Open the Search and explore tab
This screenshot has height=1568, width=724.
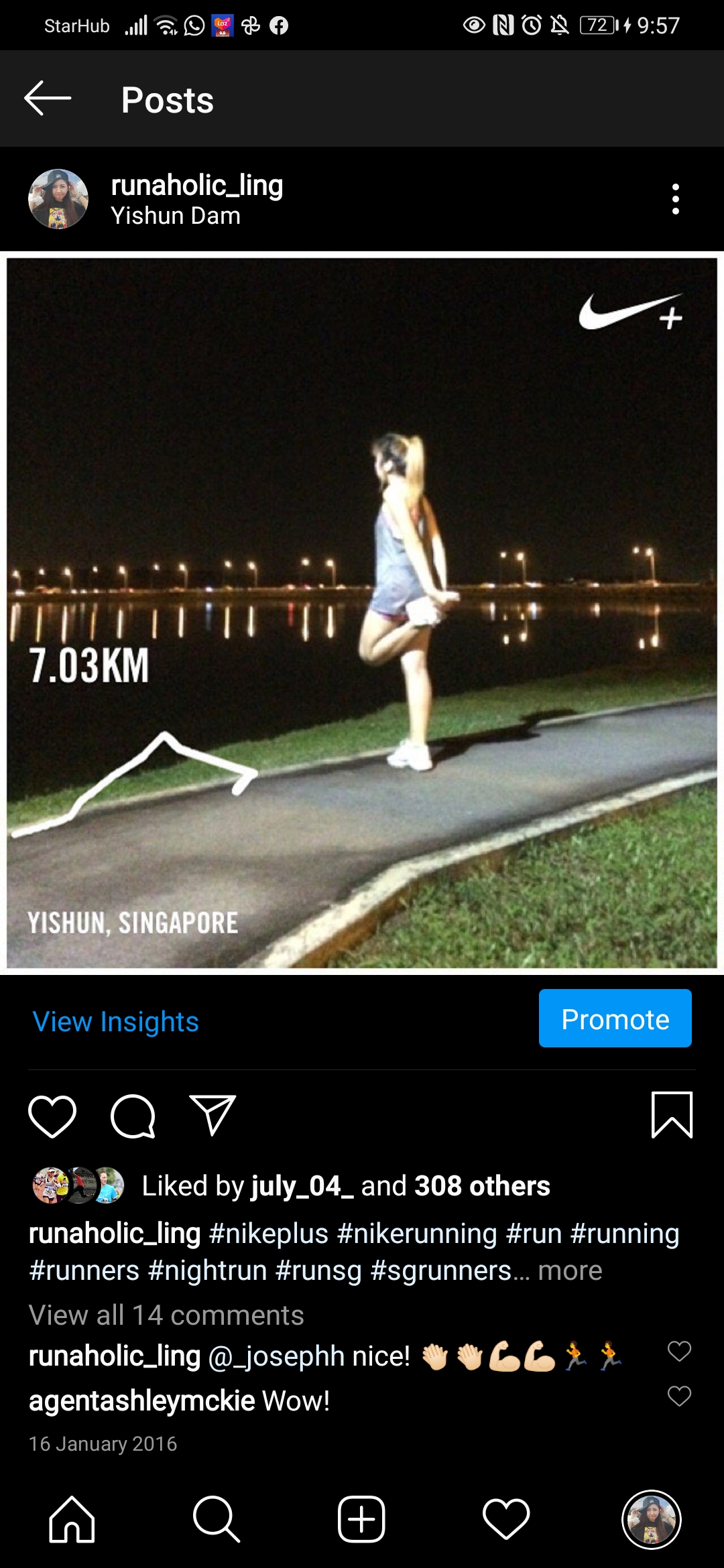point(217,1519)
